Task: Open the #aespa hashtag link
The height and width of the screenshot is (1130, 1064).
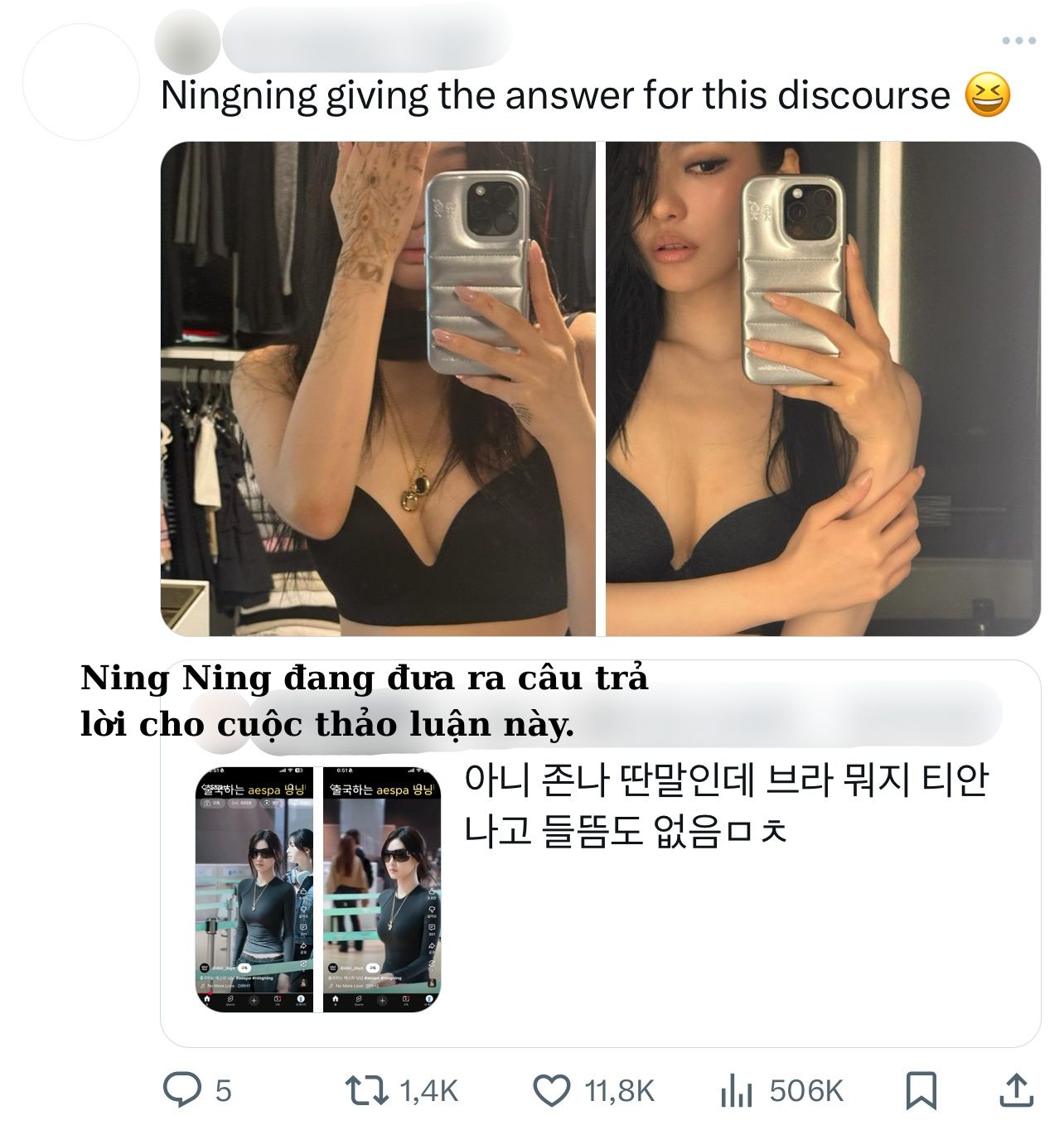Action: 244,977
